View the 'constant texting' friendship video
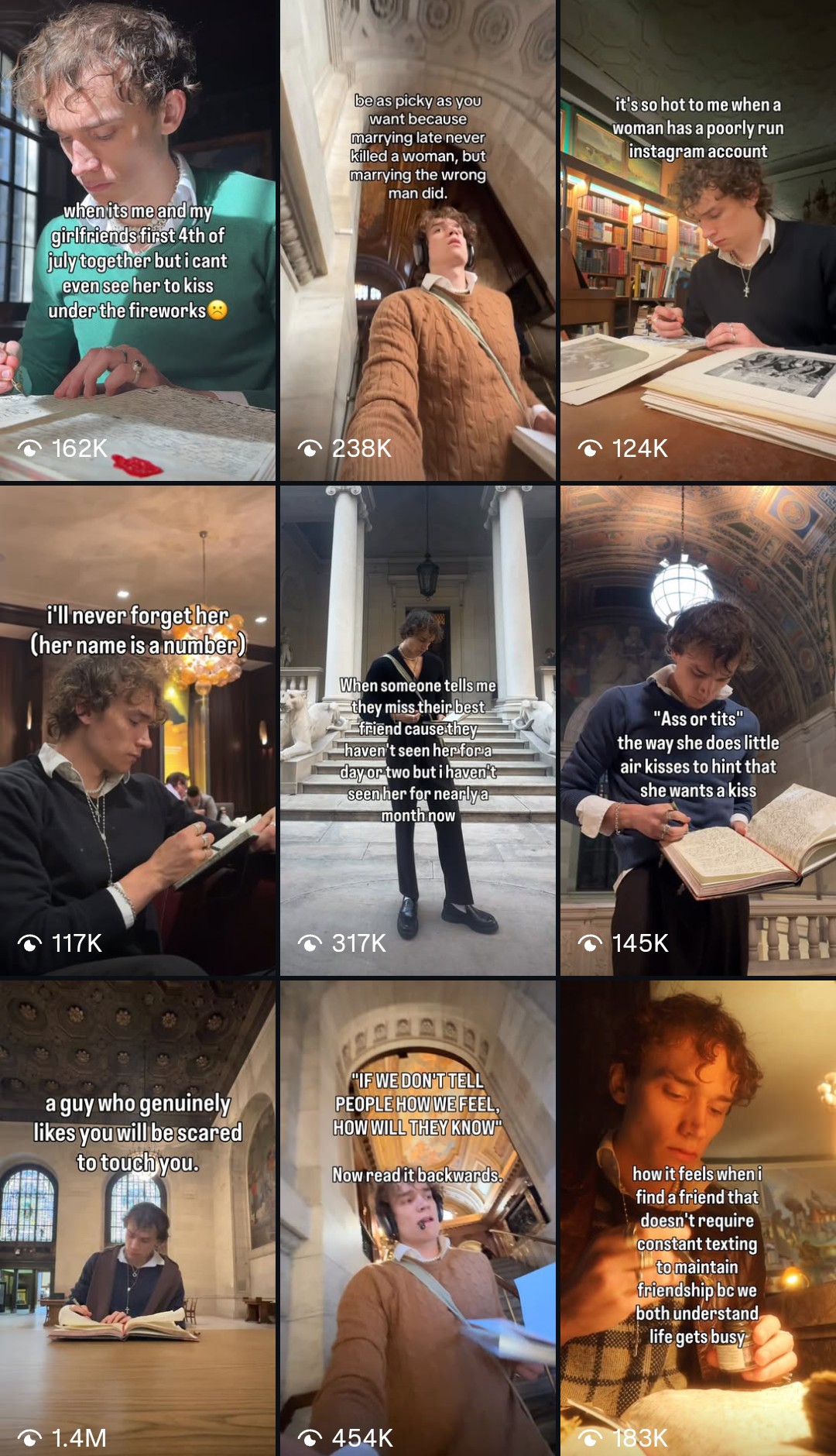Viewport: 836px width, 1456px height. click(698, 1218)
